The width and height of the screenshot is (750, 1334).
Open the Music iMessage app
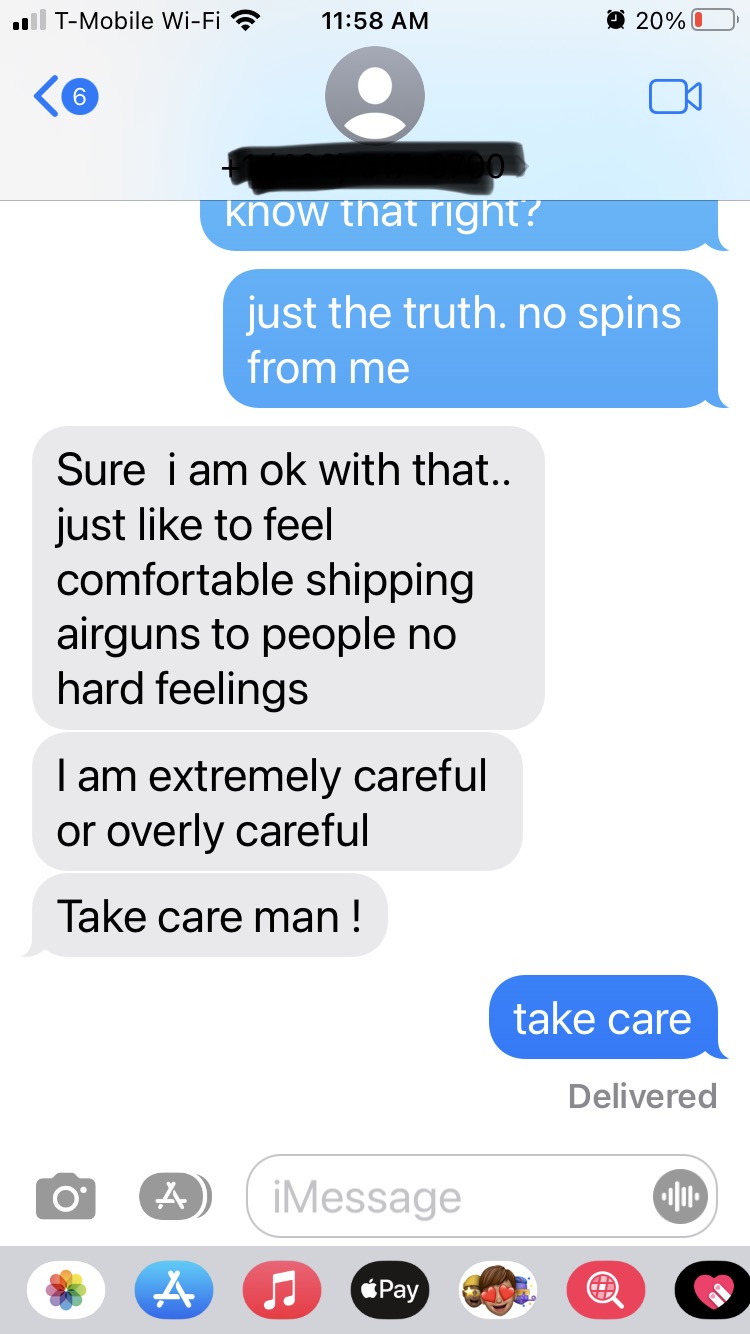(x=282, y=1290)
